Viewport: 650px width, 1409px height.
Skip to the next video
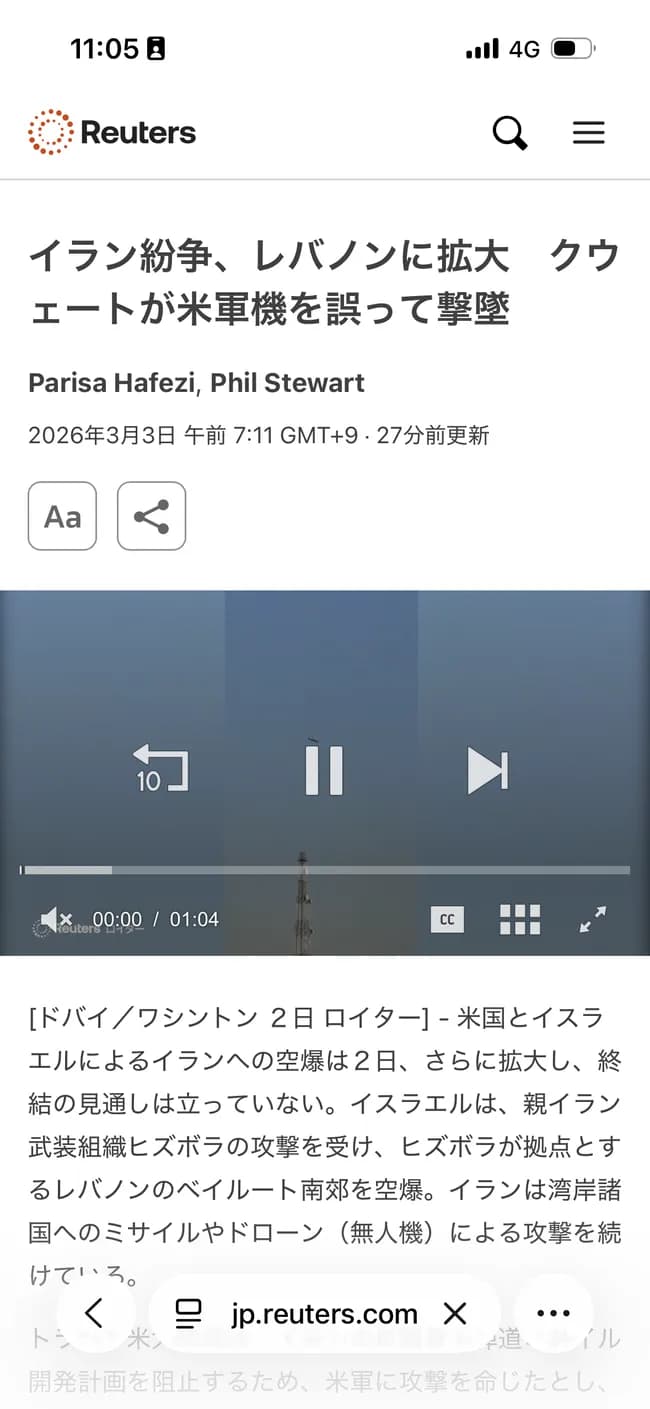(487, 771)
